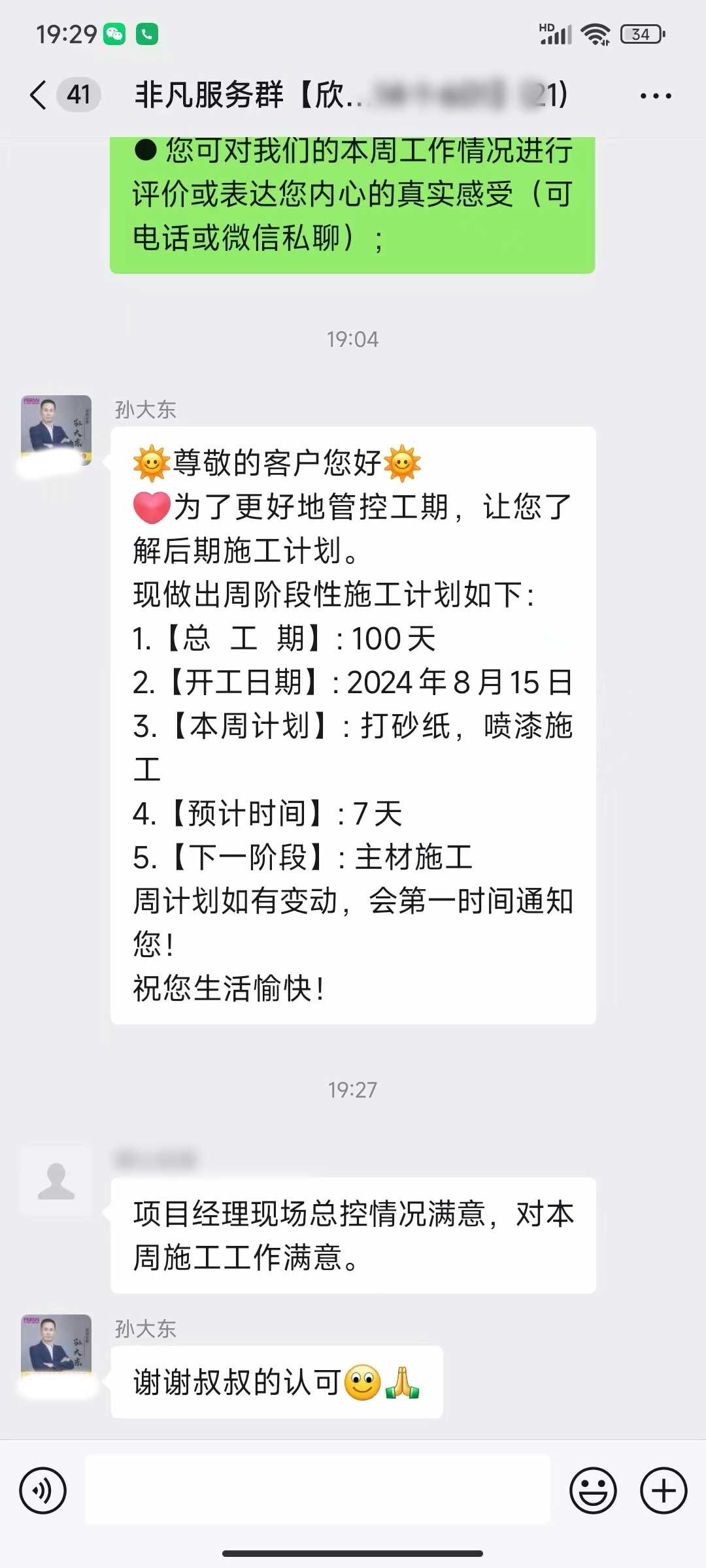This screenshot has height=1568, width=706.
Task: Switch to voice message input
Action: point(43,1490)
